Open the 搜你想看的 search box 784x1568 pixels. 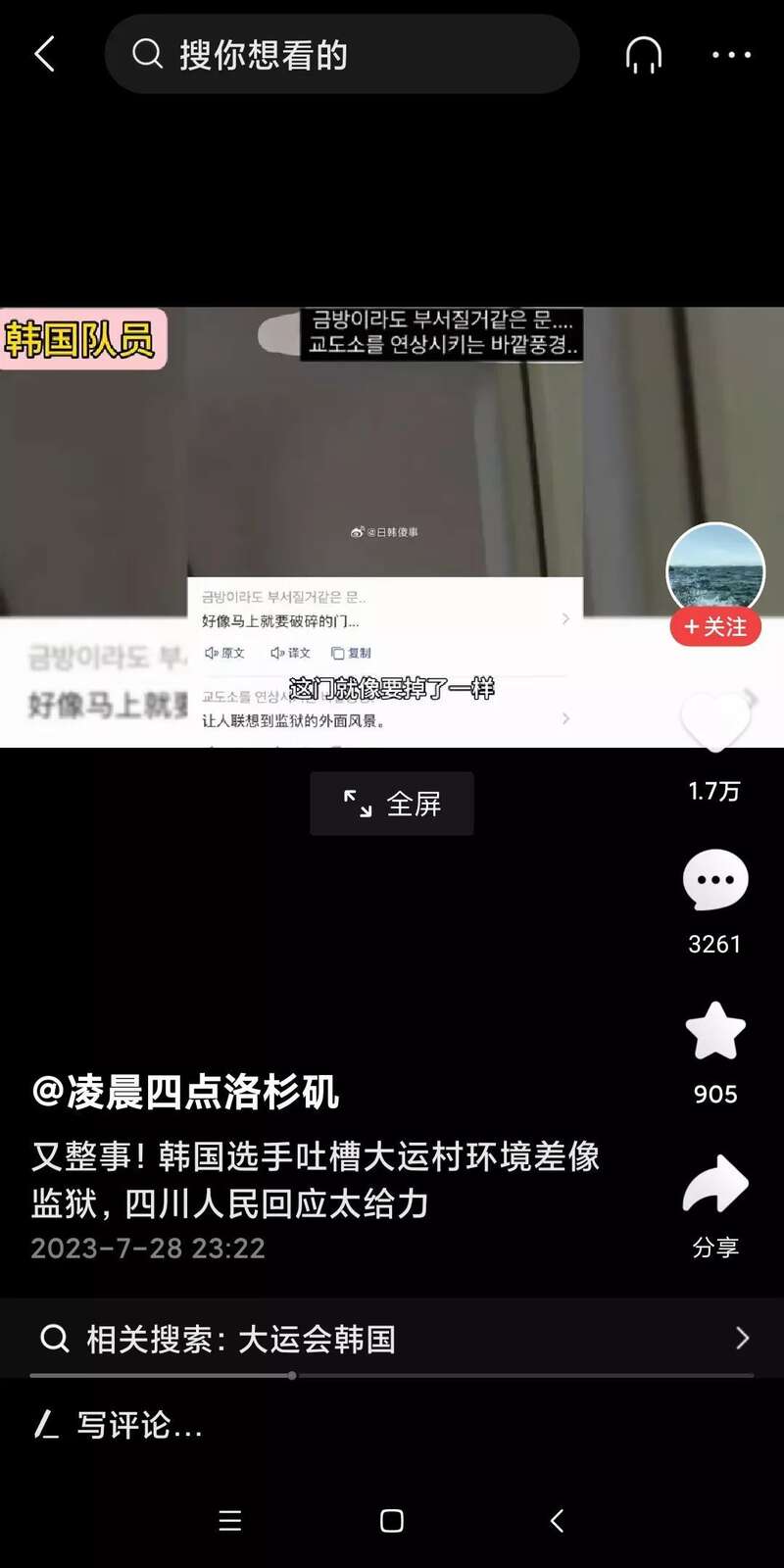point(341,55)
